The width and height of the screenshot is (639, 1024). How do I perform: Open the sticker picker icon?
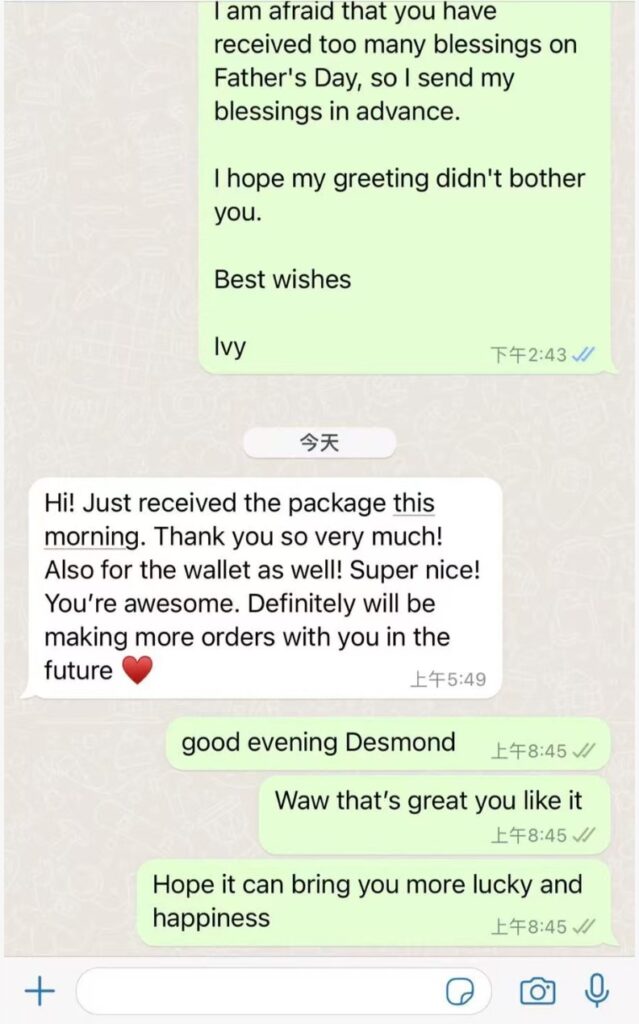(459, 991)
